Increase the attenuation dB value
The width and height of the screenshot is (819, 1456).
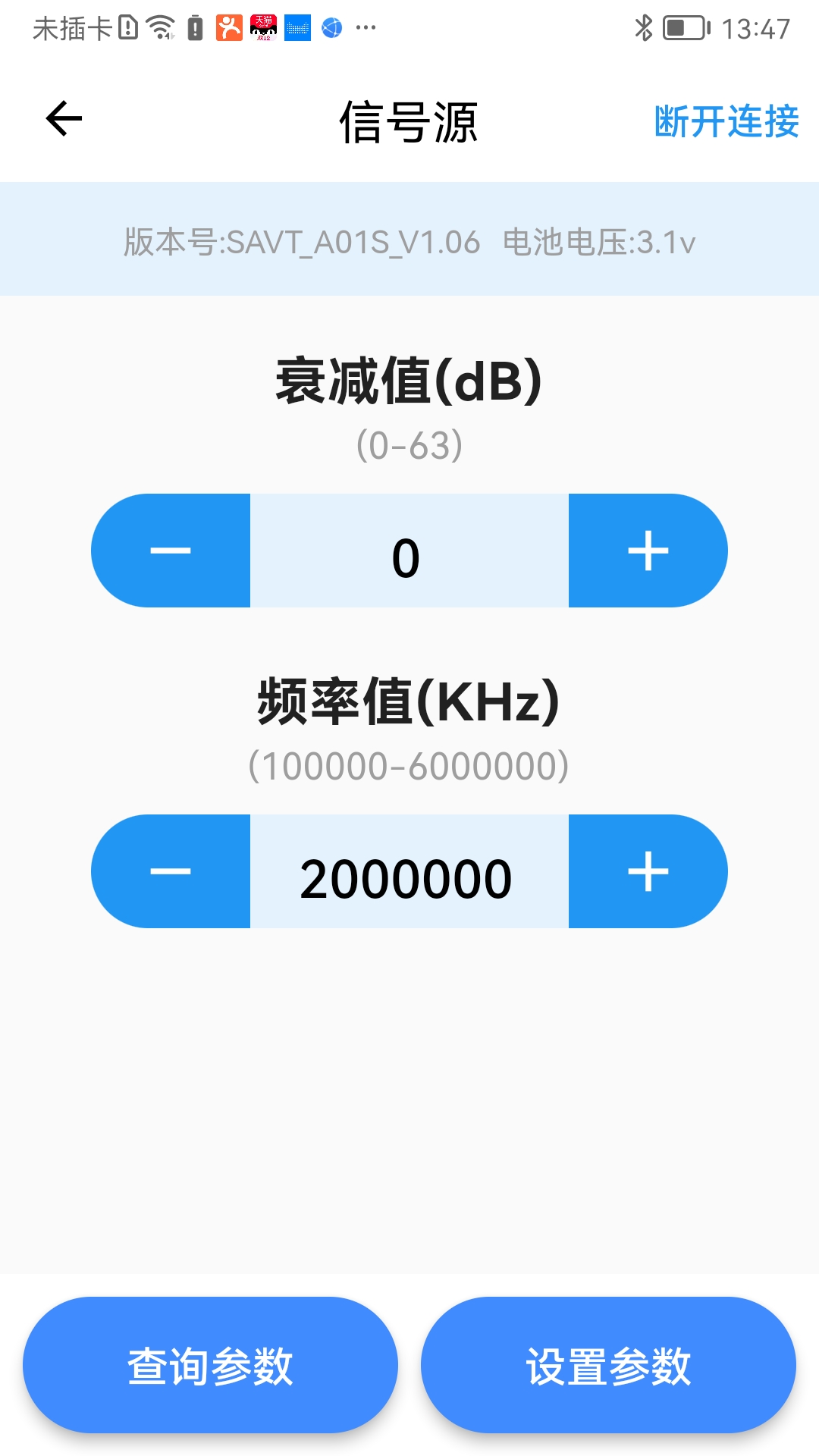pyautogui.click(x=648, y=551)
